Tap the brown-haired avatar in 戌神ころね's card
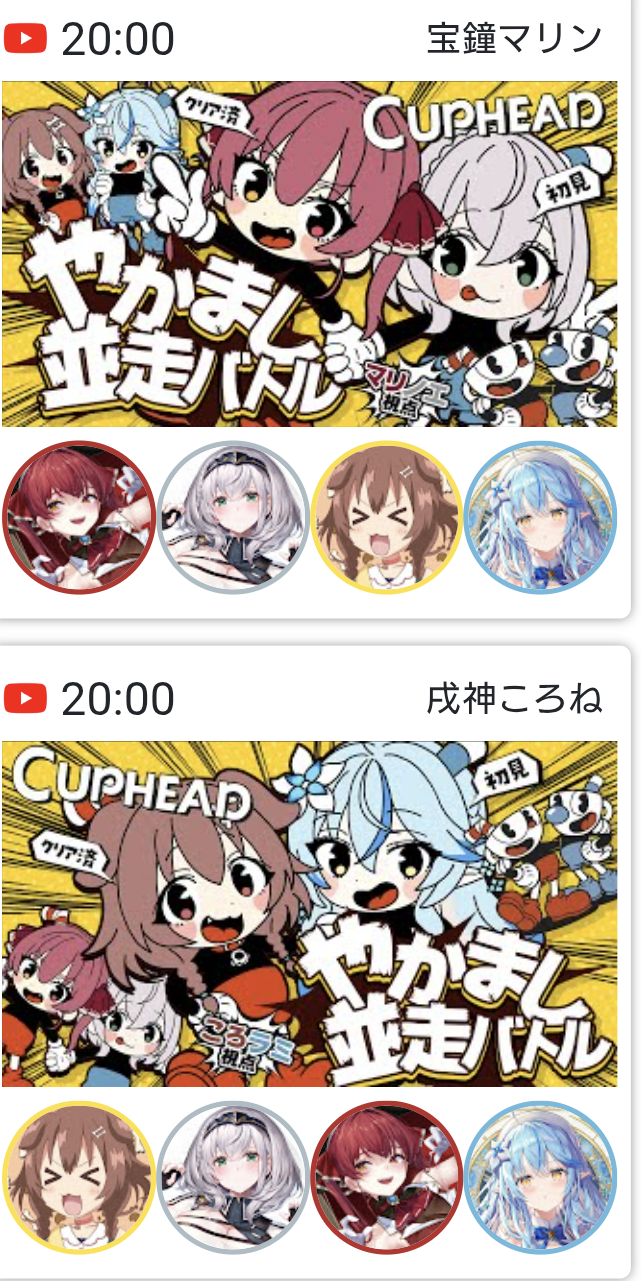The image size is (641, 1281). [x=79, y=1178]
